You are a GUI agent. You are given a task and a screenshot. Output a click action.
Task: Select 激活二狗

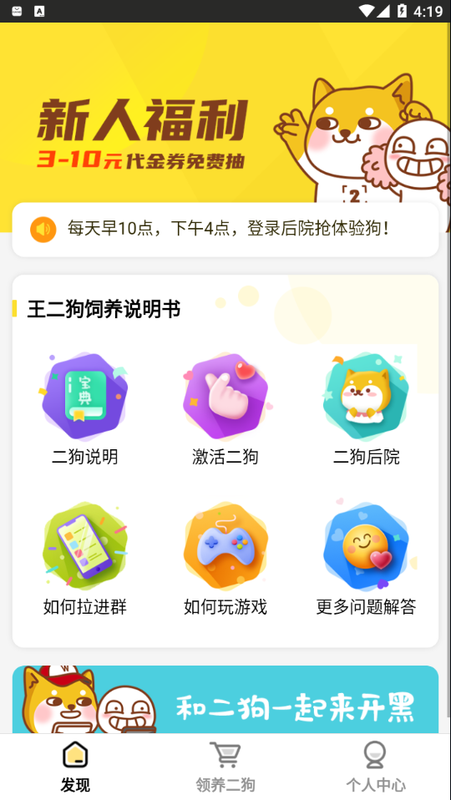pyautogui.click(x=226, y=409)
